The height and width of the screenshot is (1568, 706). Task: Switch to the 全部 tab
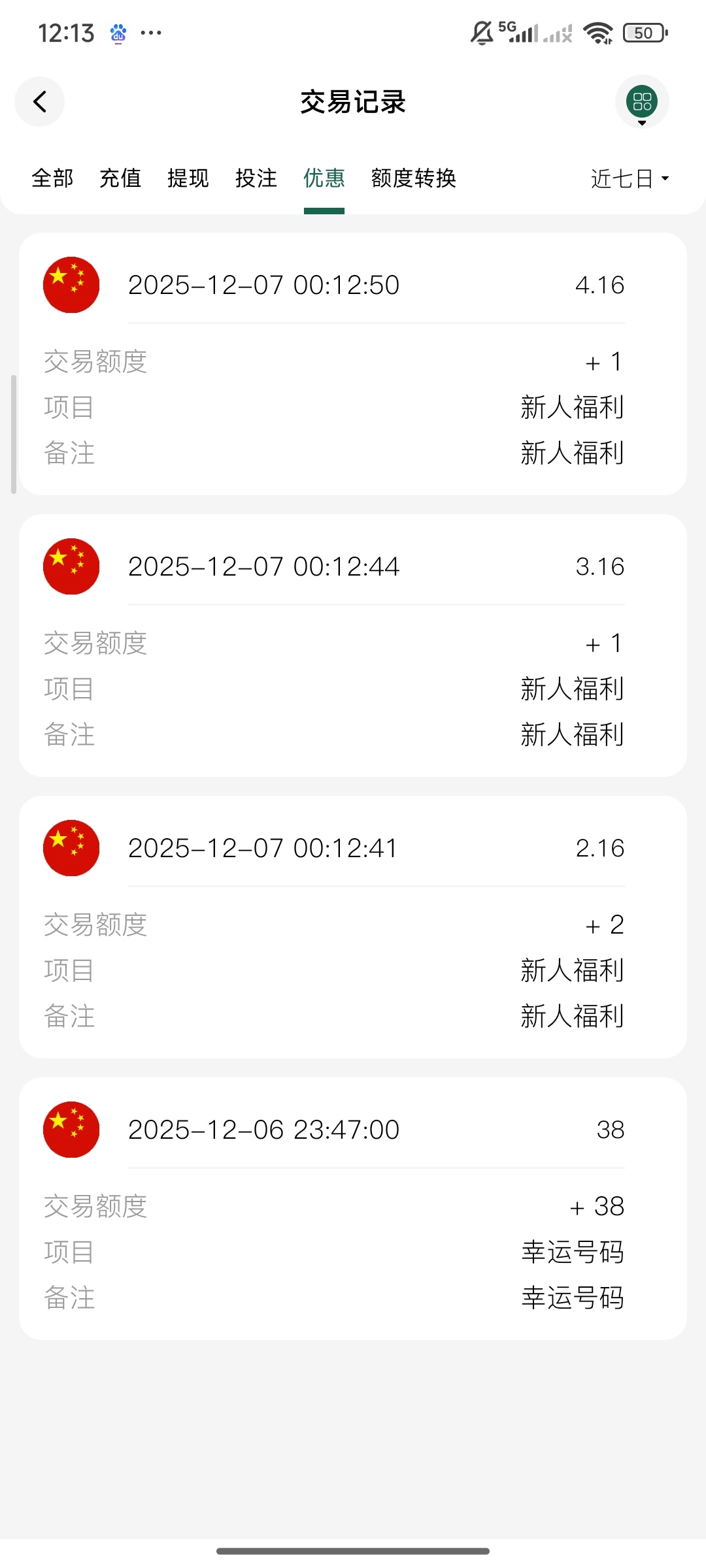pos(52,178)
